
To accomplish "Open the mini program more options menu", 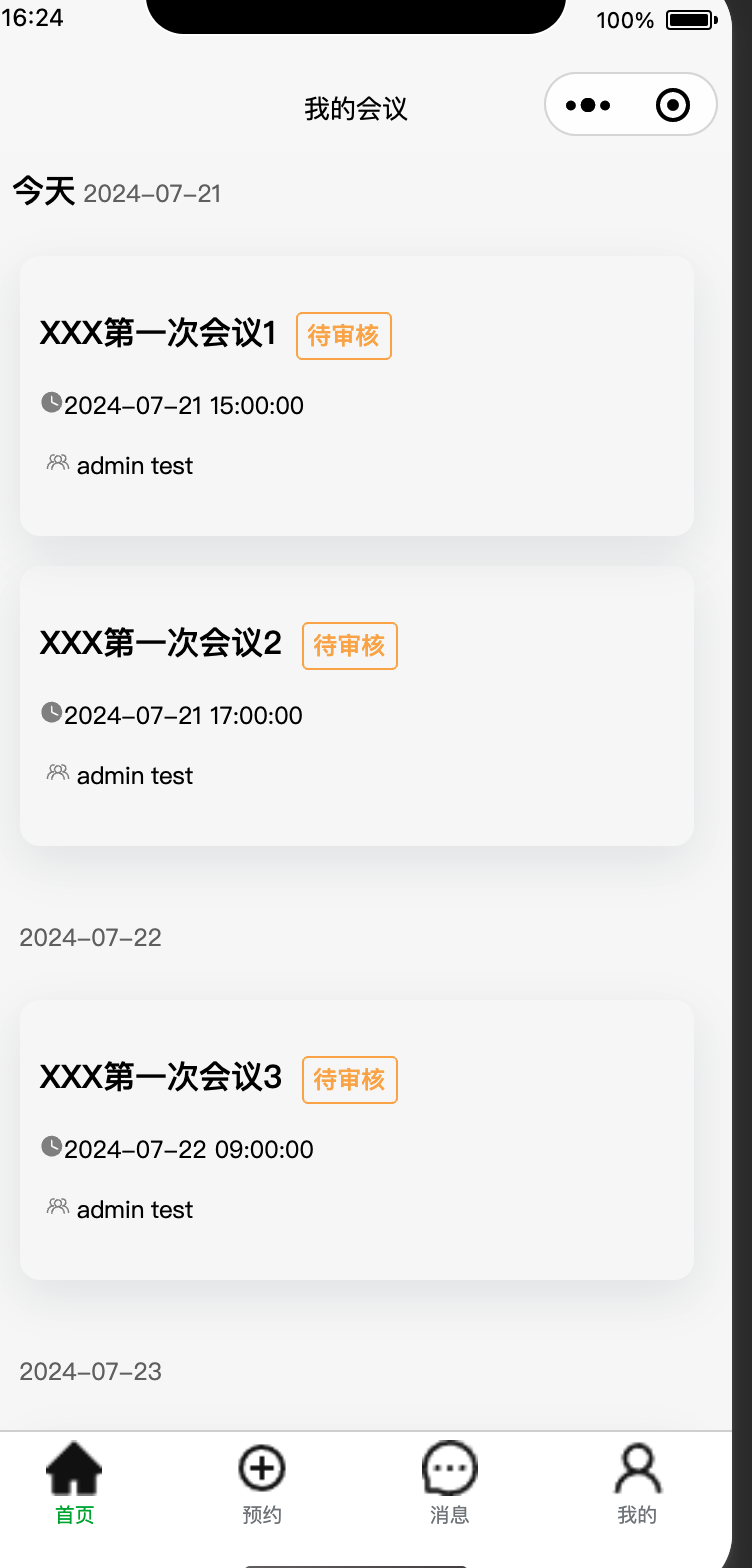I will pyautogui.click(x=588, y=105).
